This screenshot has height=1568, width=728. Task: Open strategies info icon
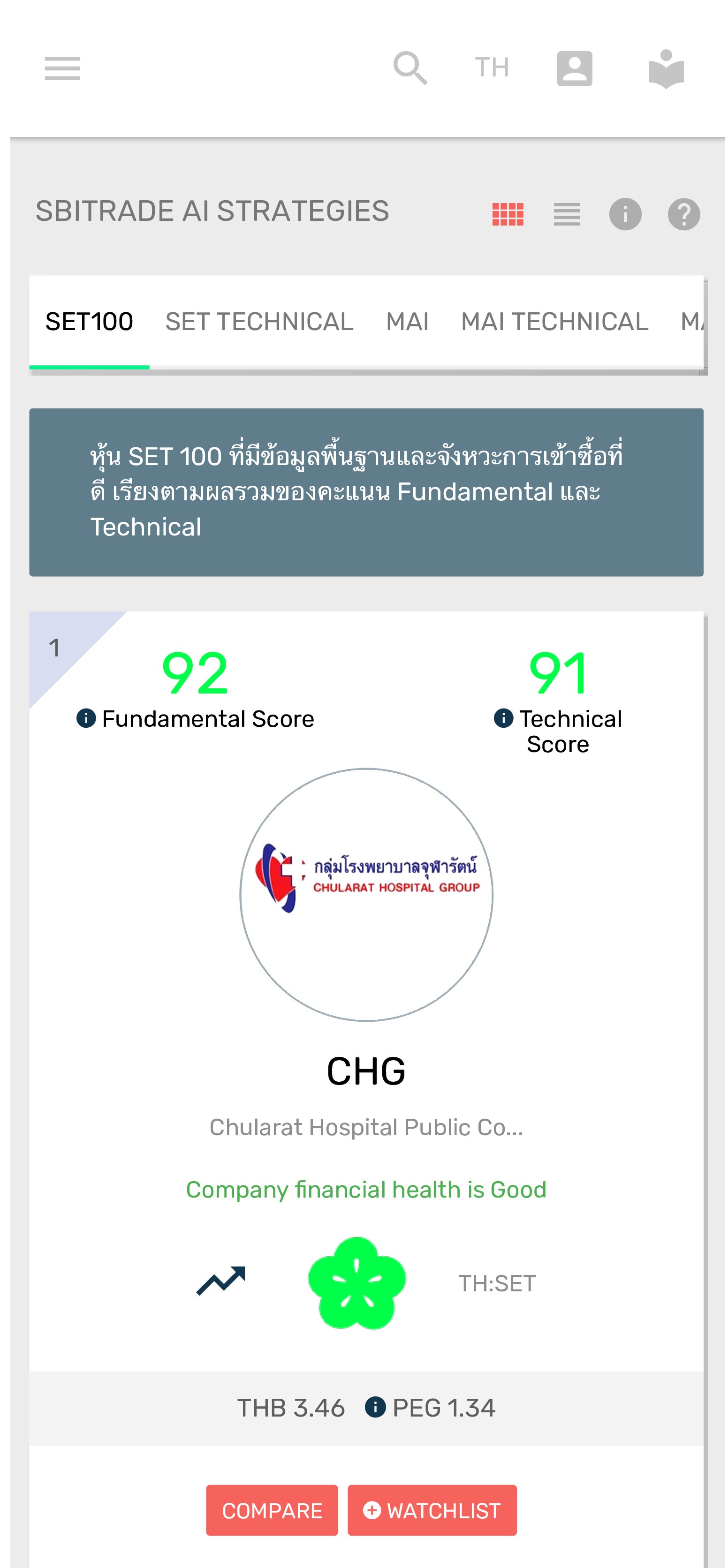coord(625,214)
